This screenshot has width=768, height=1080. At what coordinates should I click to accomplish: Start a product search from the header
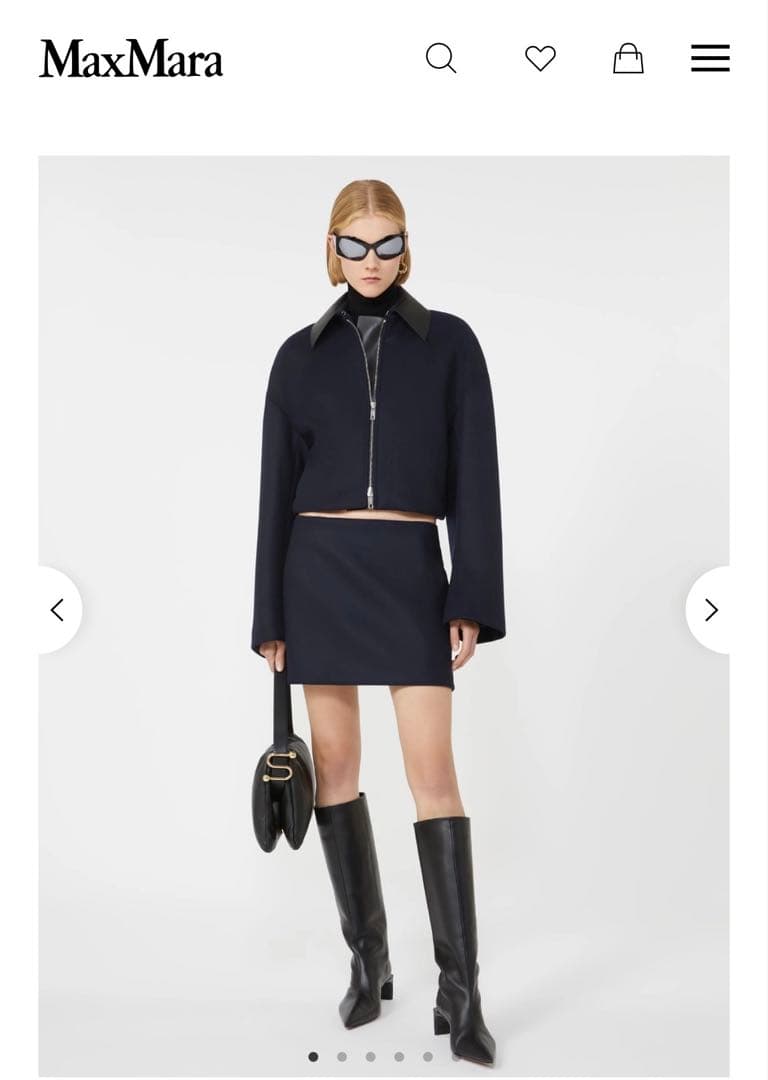438,59
